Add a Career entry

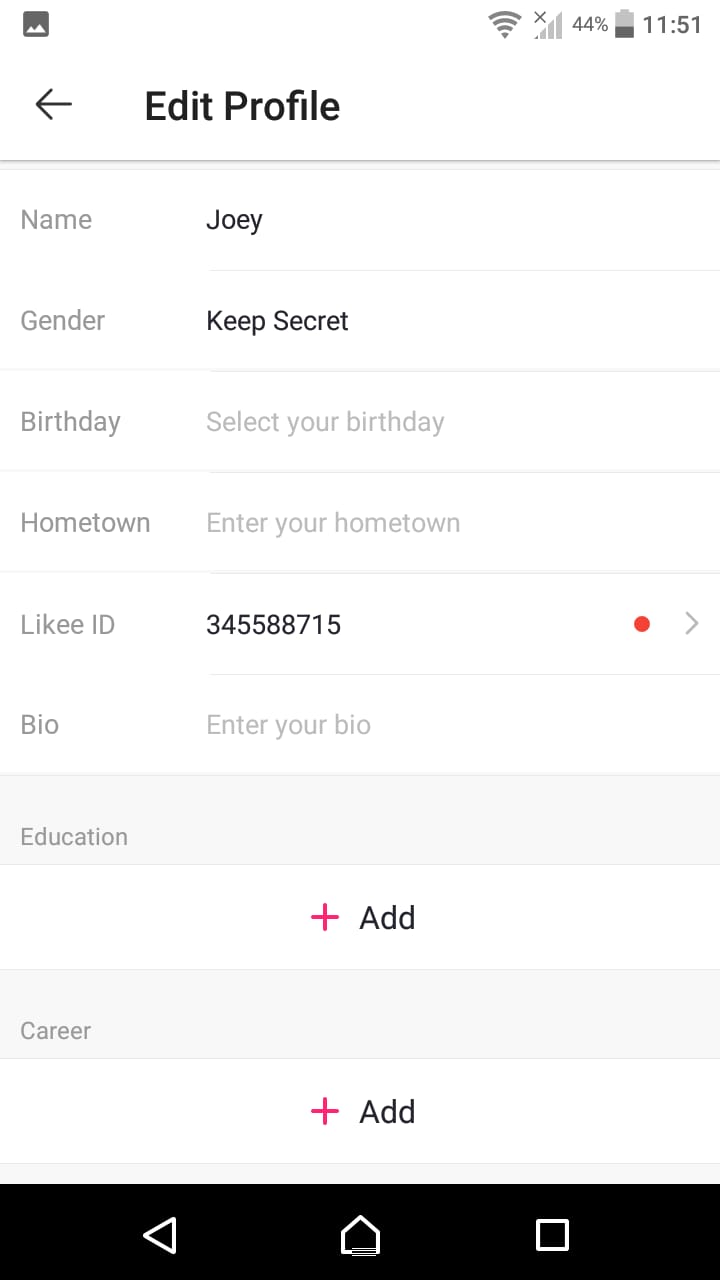pos(360,1111)
